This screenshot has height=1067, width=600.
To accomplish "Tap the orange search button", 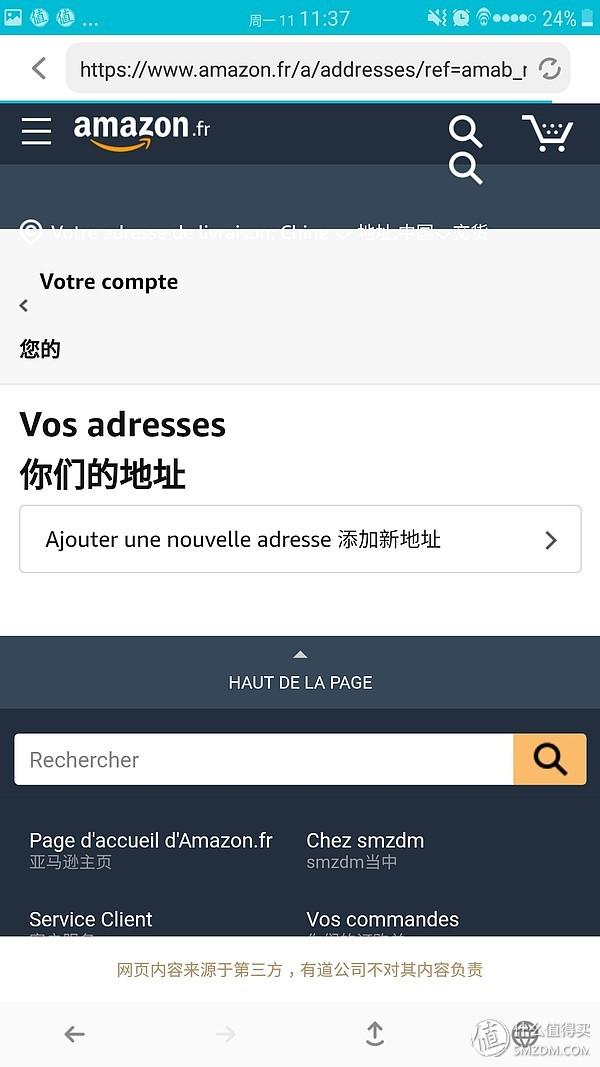I will [550, 759].
